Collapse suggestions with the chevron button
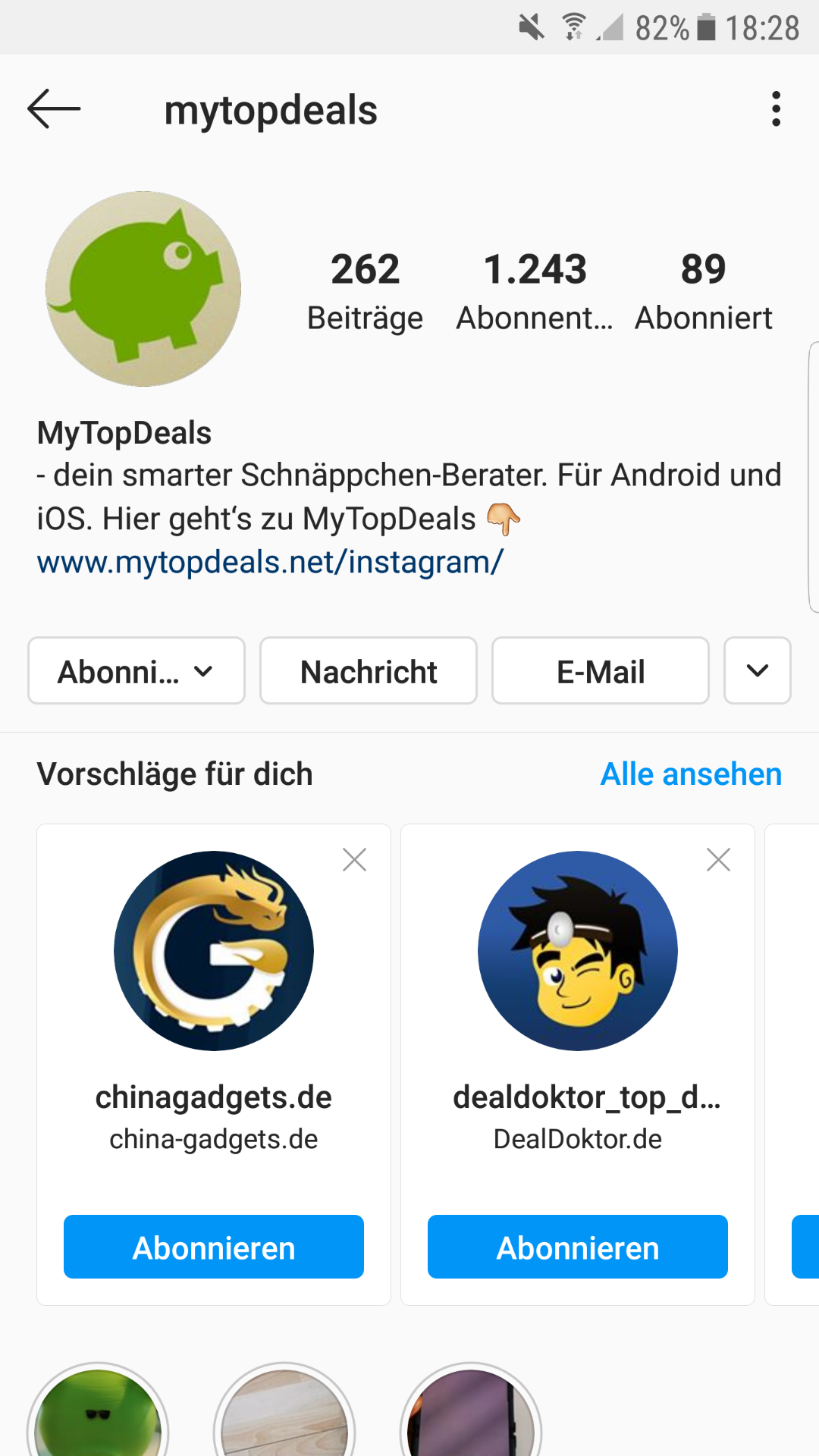The height and width of the screenshot is (1456, 819). (x=757, y=671)
